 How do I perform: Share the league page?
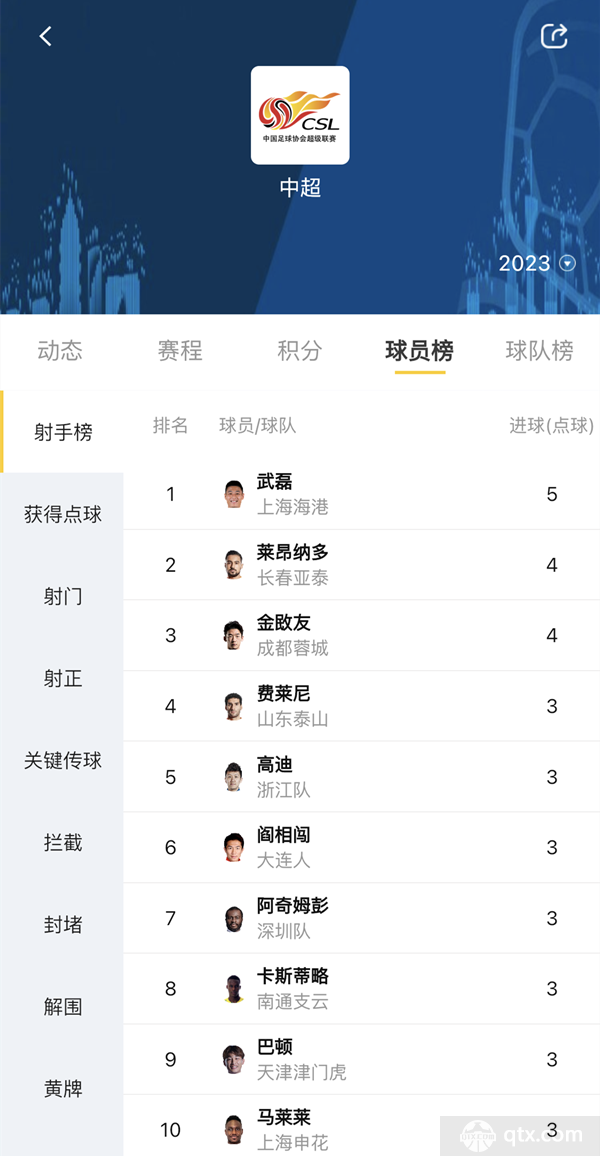[x=554, y=36]
